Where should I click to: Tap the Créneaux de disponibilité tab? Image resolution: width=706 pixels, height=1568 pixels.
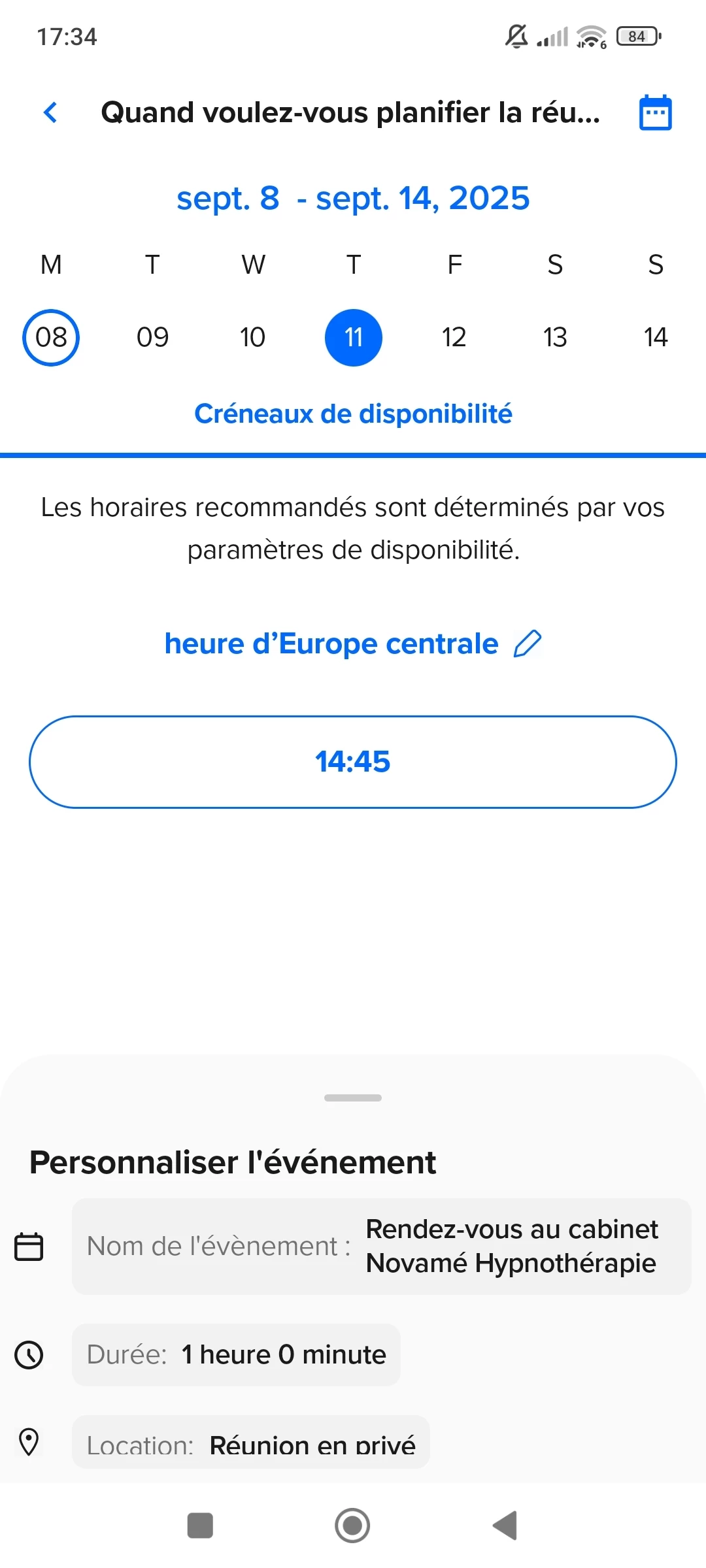(353, 414)
